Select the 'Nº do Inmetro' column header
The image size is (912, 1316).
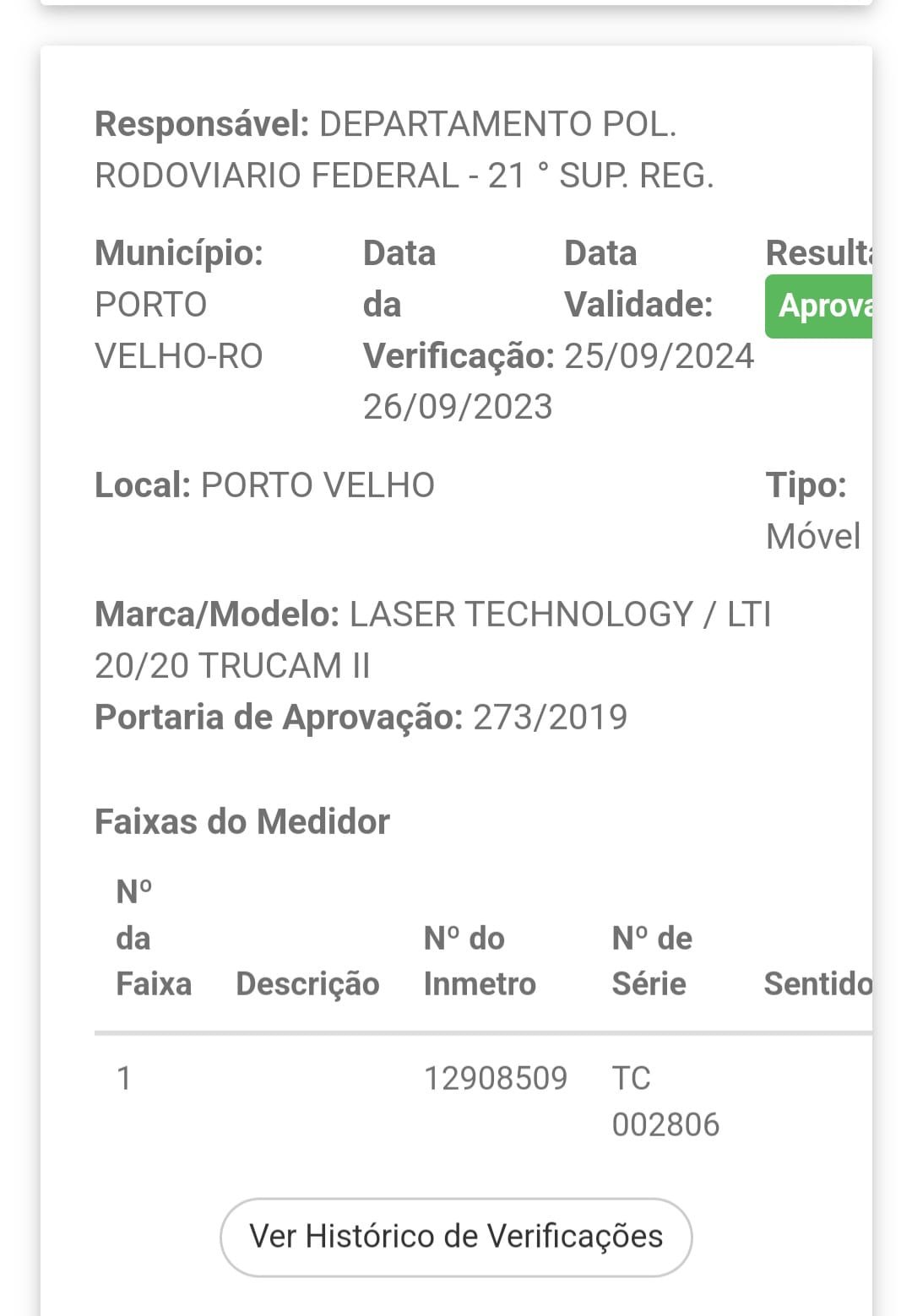pyautogui.click(x=479, y=960)
